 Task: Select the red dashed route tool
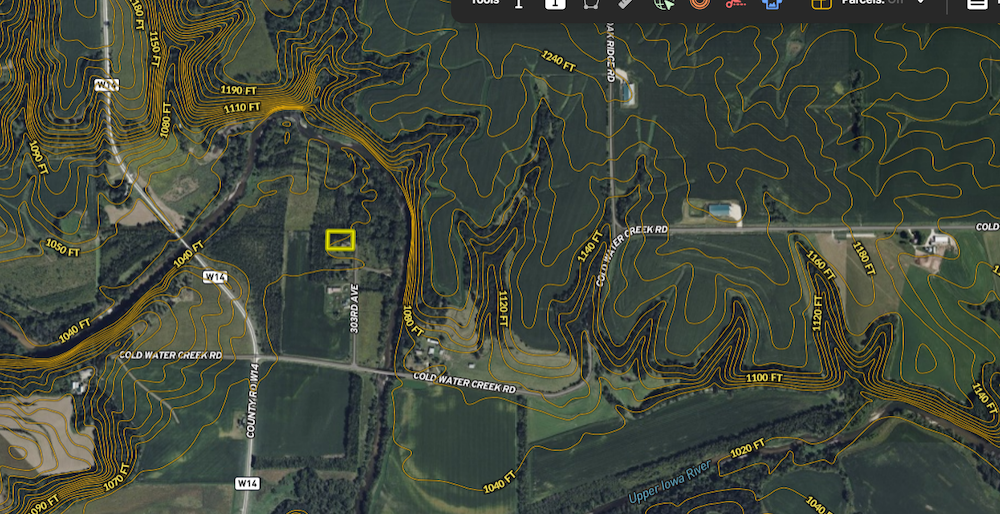[x=735, y=4]
